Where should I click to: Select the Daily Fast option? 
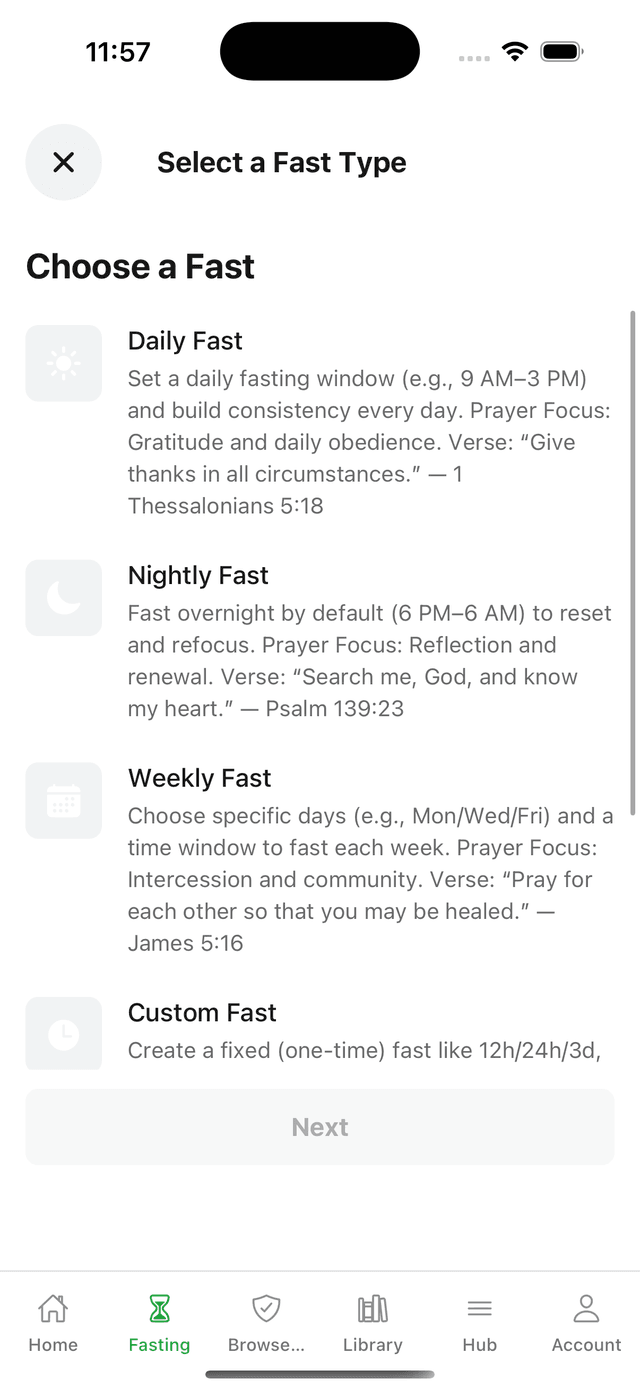click(x=320, y=422)
